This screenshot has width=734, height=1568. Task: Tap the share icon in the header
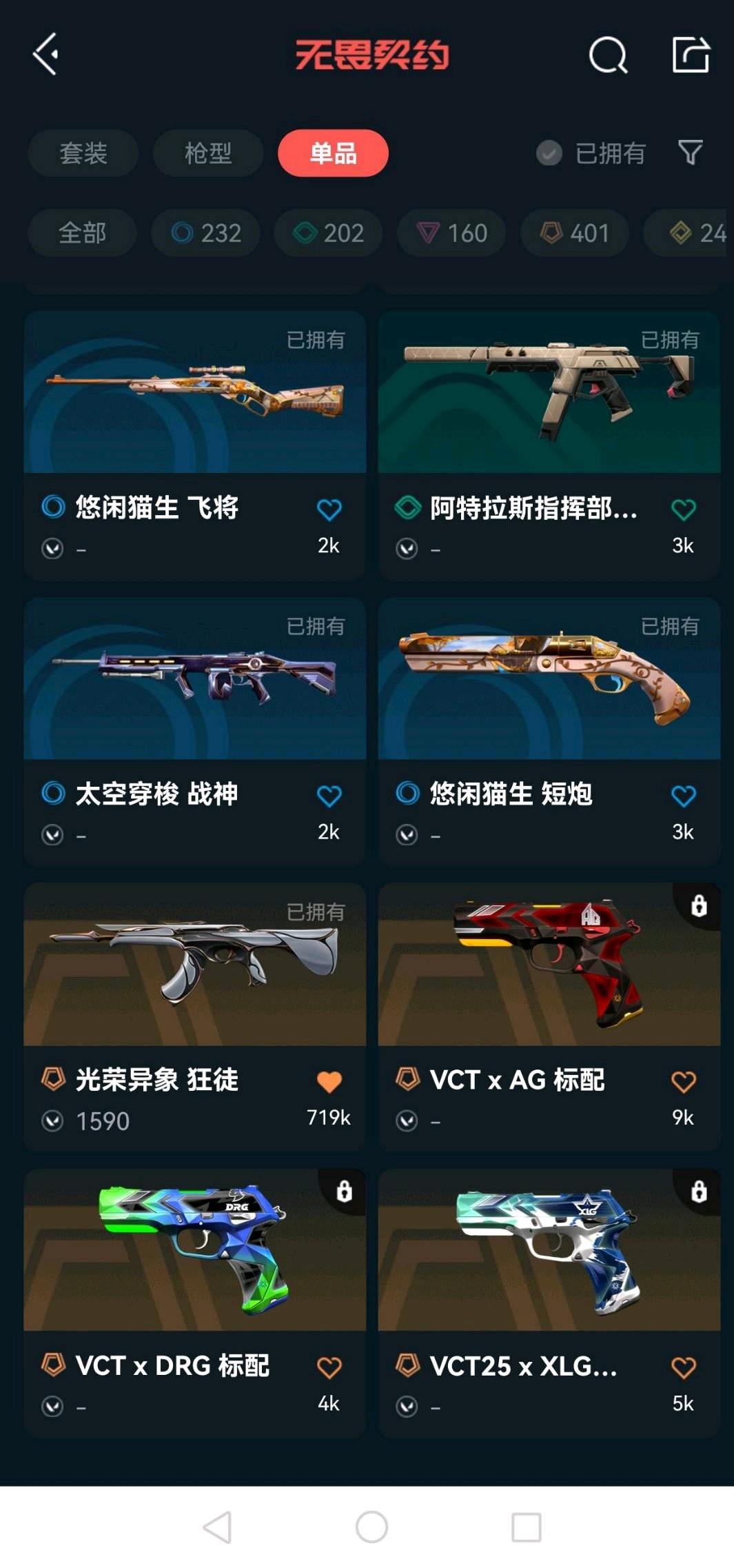pyautogui.click(x=691, y=54)
